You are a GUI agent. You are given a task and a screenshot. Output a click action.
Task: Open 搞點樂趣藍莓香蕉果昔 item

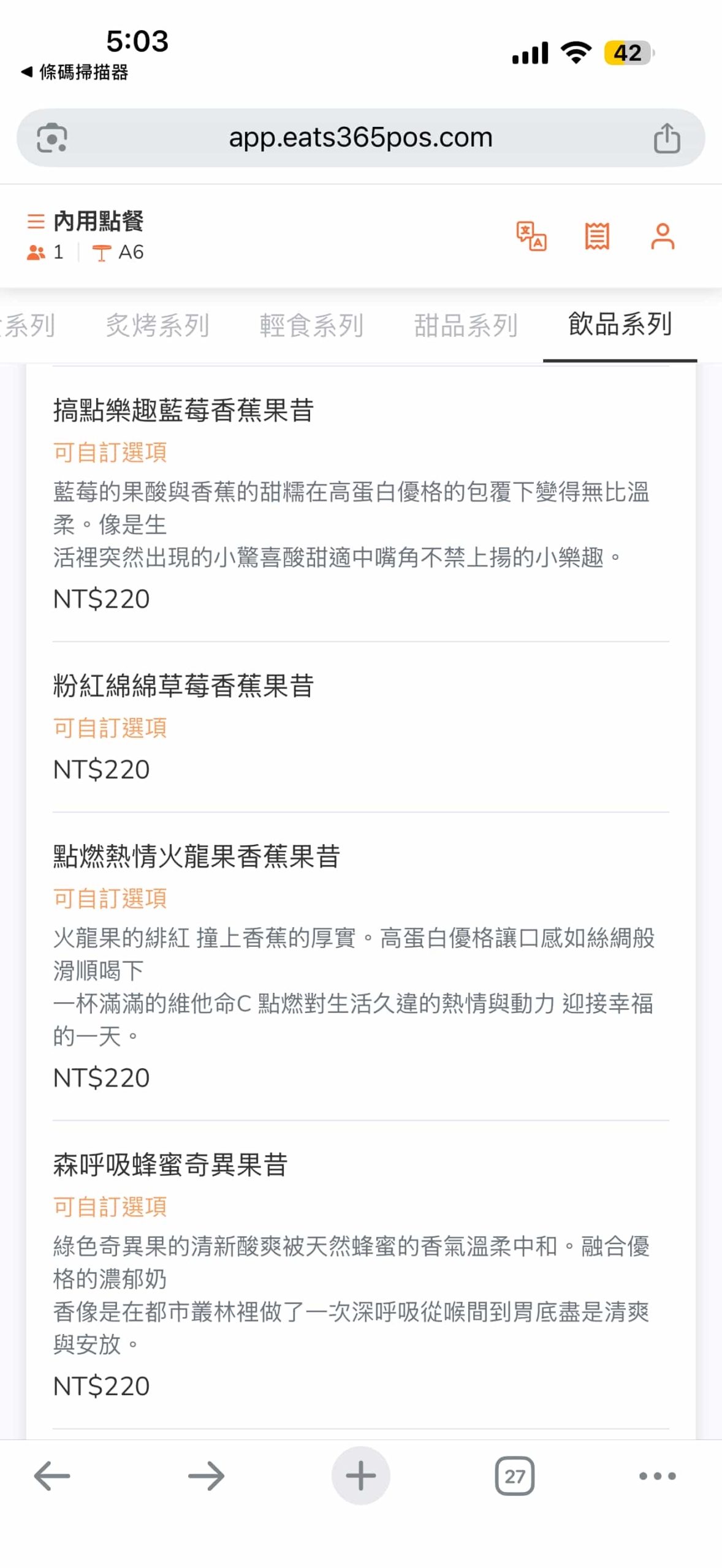point(183,410)
